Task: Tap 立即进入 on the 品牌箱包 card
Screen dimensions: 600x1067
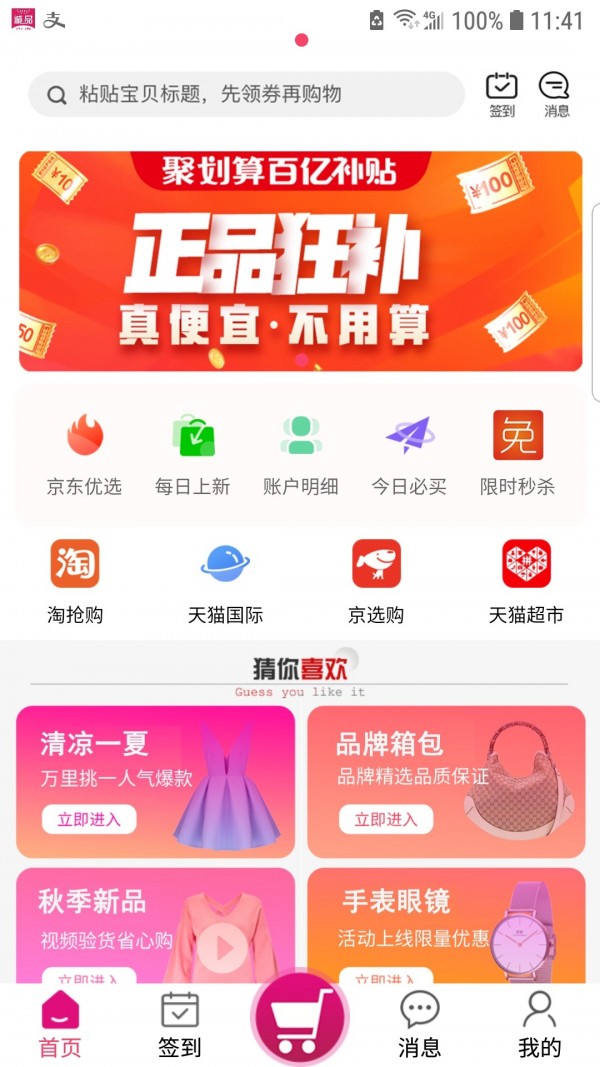Action: click(386, 820)
